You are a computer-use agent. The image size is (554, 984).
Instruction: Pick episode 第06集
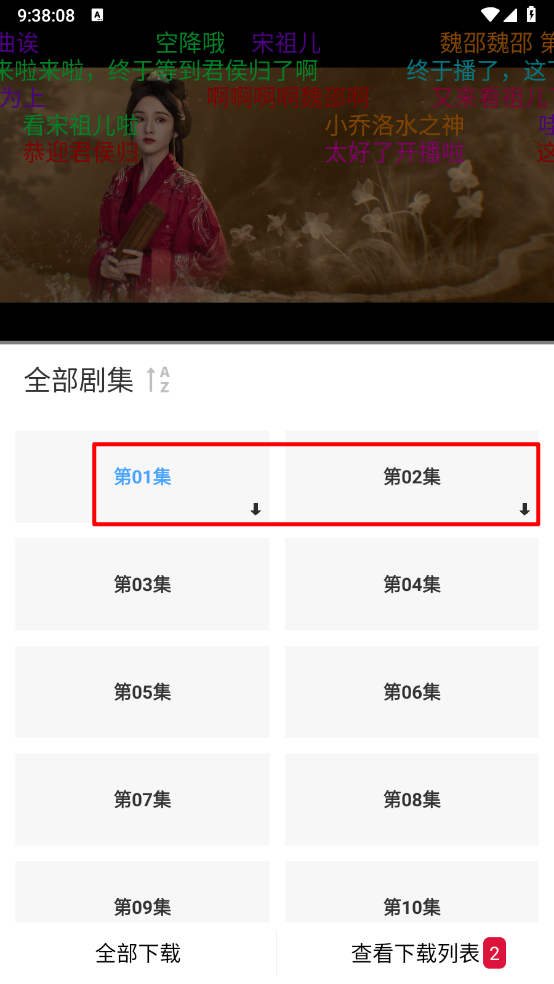[412, 692]
